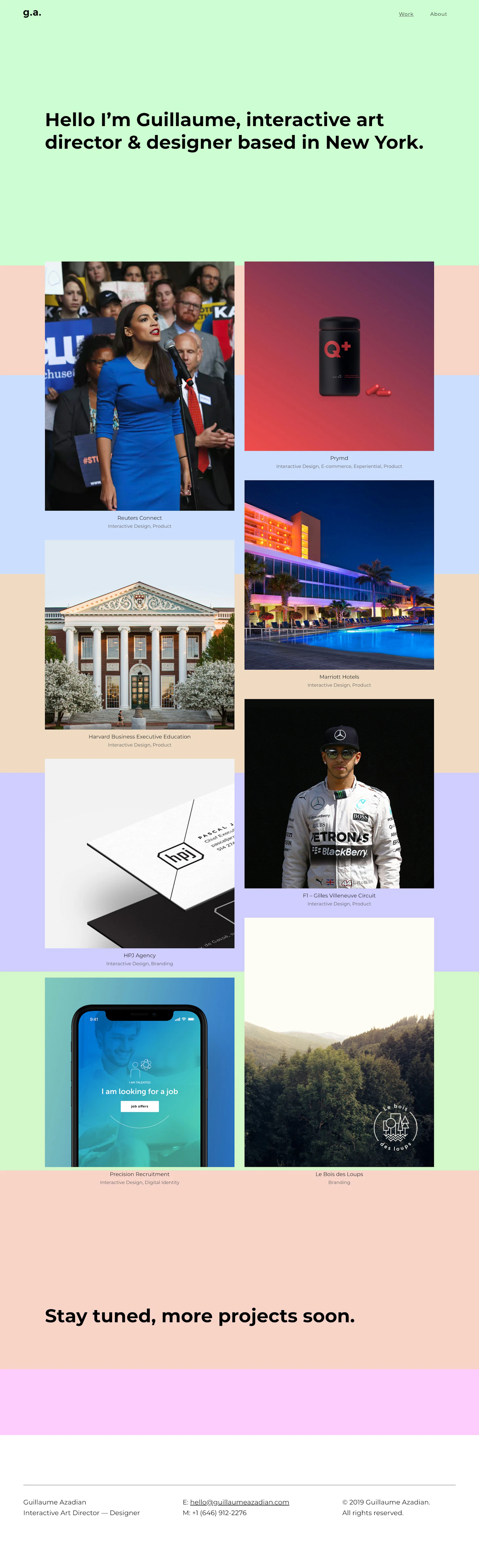Screen dimensions: 479x1568
Task: Email hello@guillaumeazadian.com
Action: coord(240,1502)
